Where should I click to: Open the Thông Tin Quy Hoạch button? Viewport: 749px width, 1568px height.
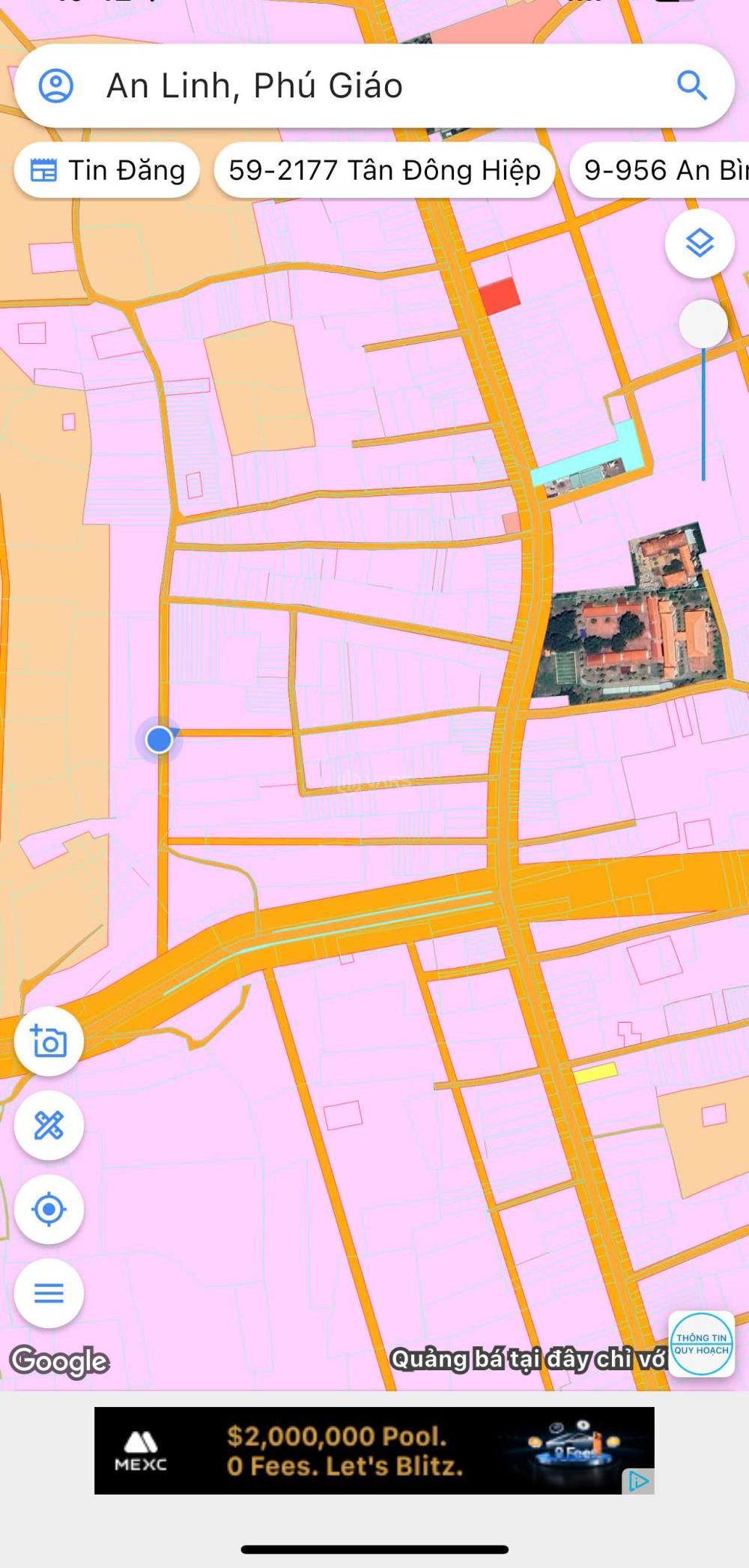701,1344
